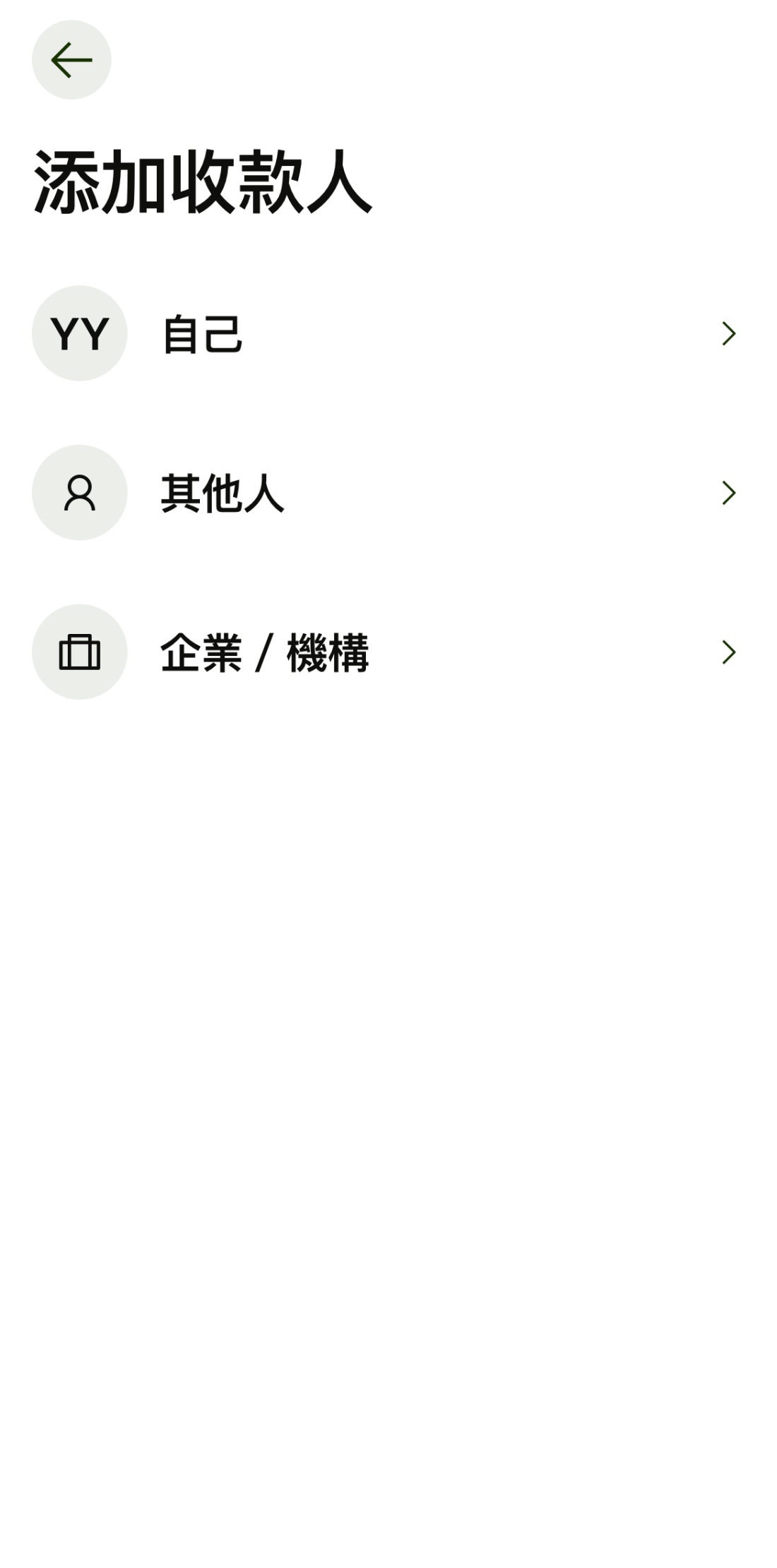Go back using the top arrow
This screenshot has width=777, height=1568.
pos(71,60)
